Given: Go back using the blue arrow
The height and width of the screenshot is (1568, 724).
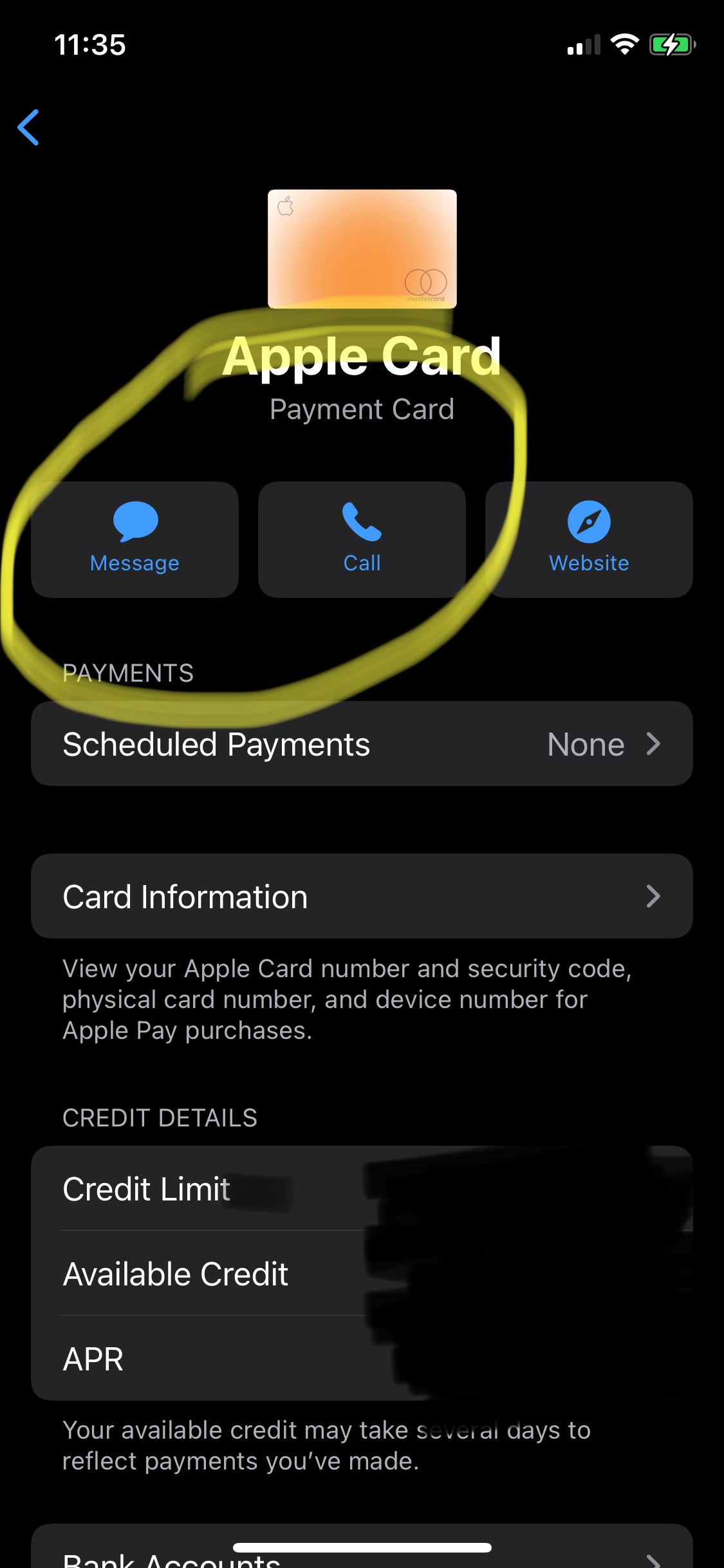Looking at the screenshot, I should click(29, 127).
